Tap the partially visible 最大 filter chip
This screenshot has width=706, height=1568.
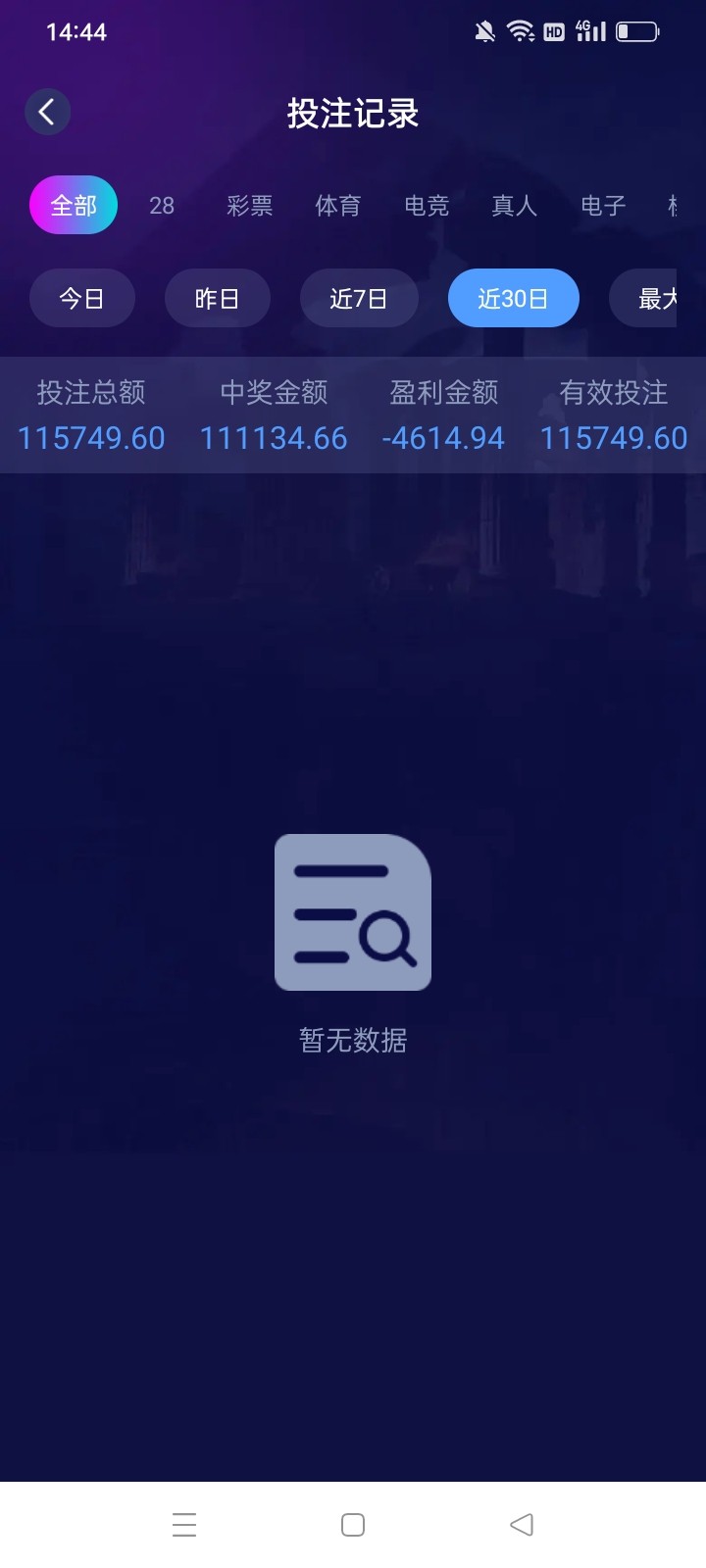pos(649,298)
